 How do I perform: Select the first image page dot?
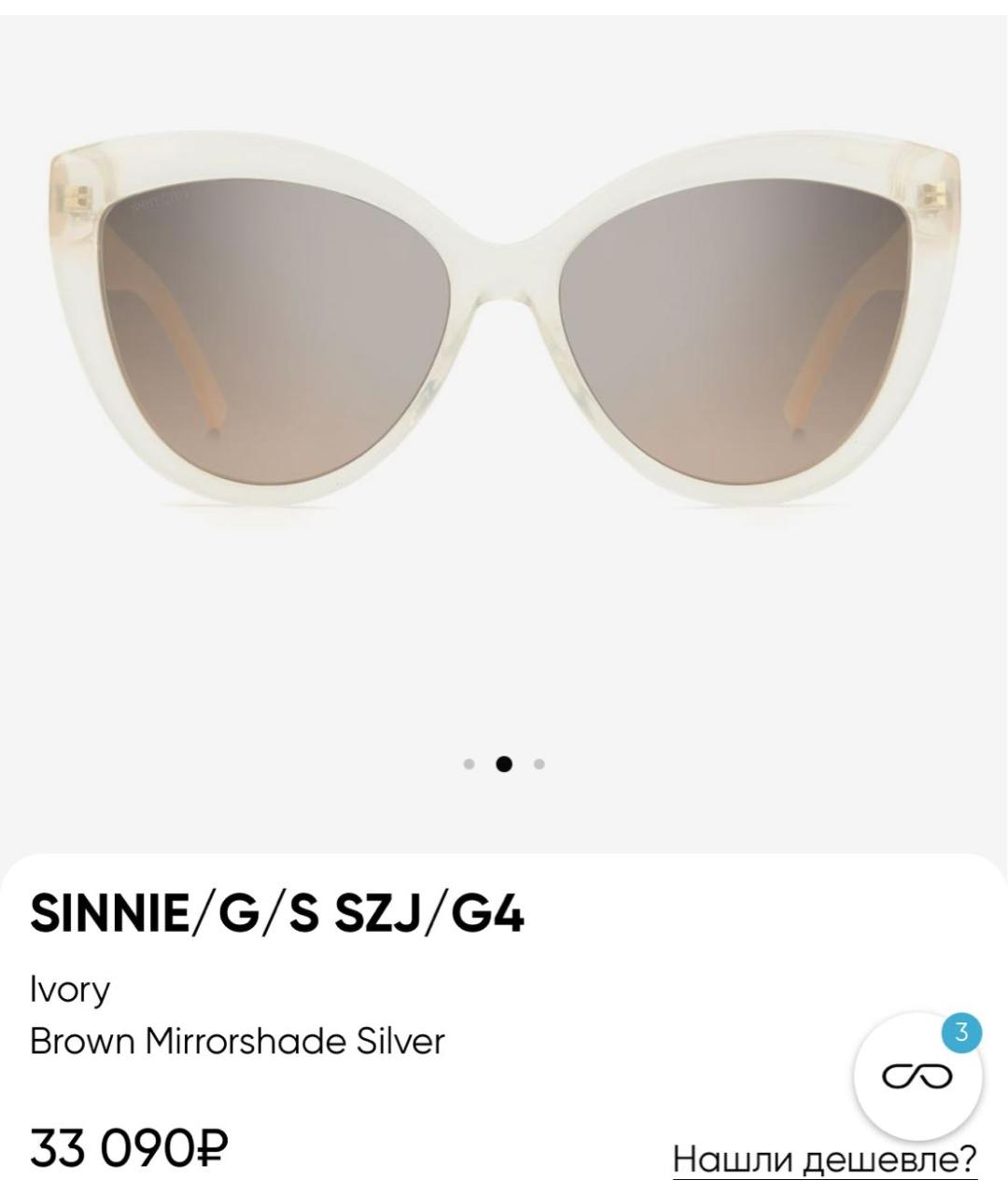click(469, 765)
